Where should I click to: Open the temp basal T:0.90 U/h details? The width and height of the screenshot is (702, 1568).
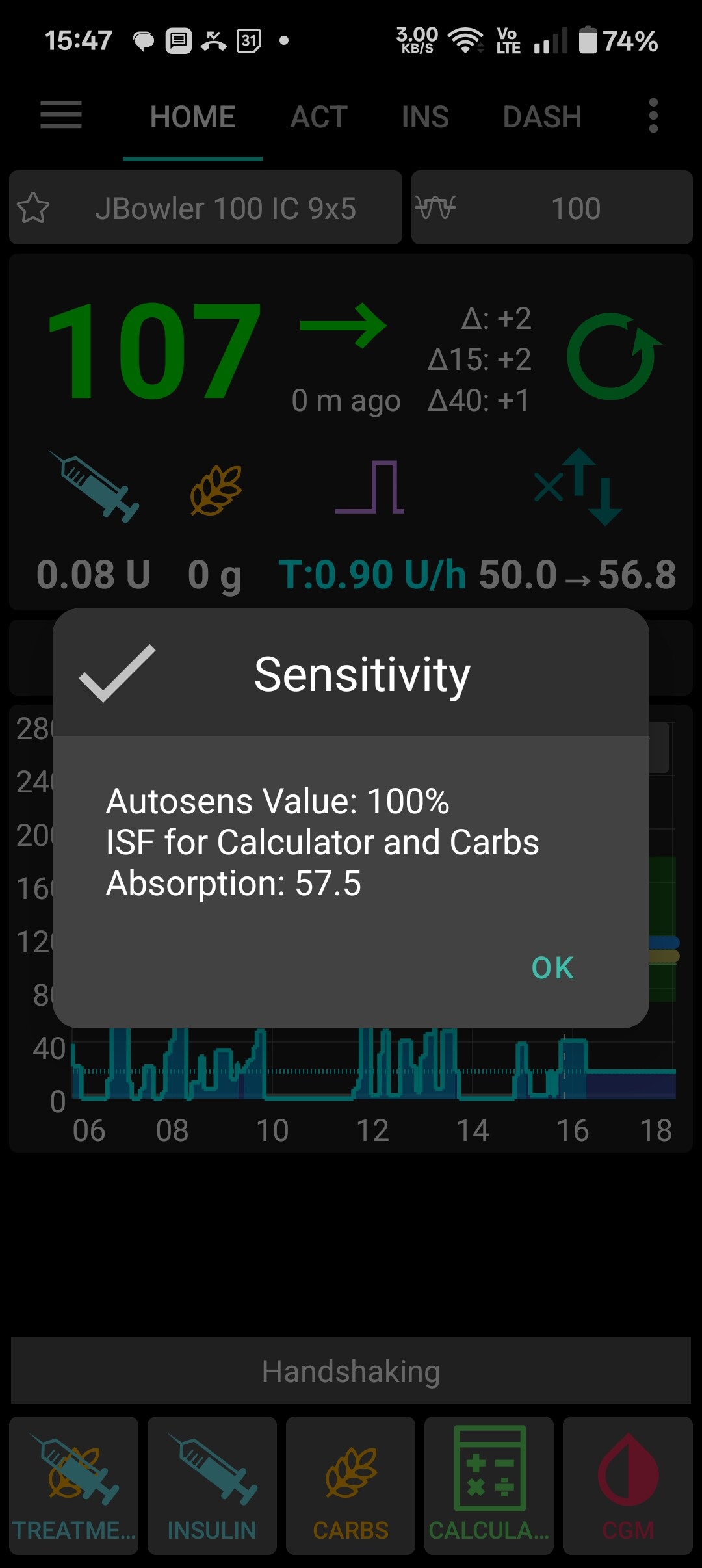point(371,520)
